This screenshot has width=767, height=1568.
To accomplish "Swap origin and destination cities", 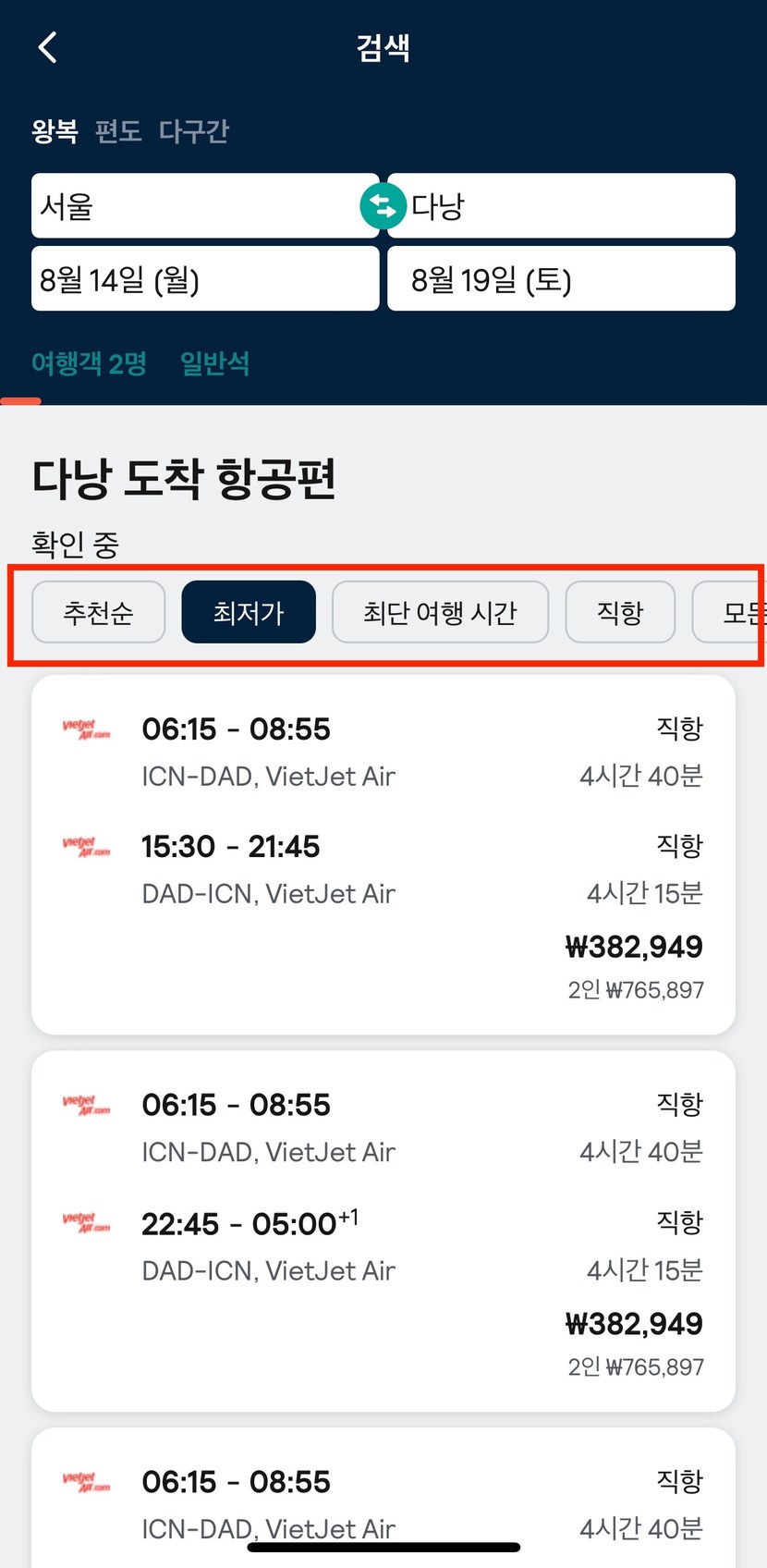I will point(383,206).
